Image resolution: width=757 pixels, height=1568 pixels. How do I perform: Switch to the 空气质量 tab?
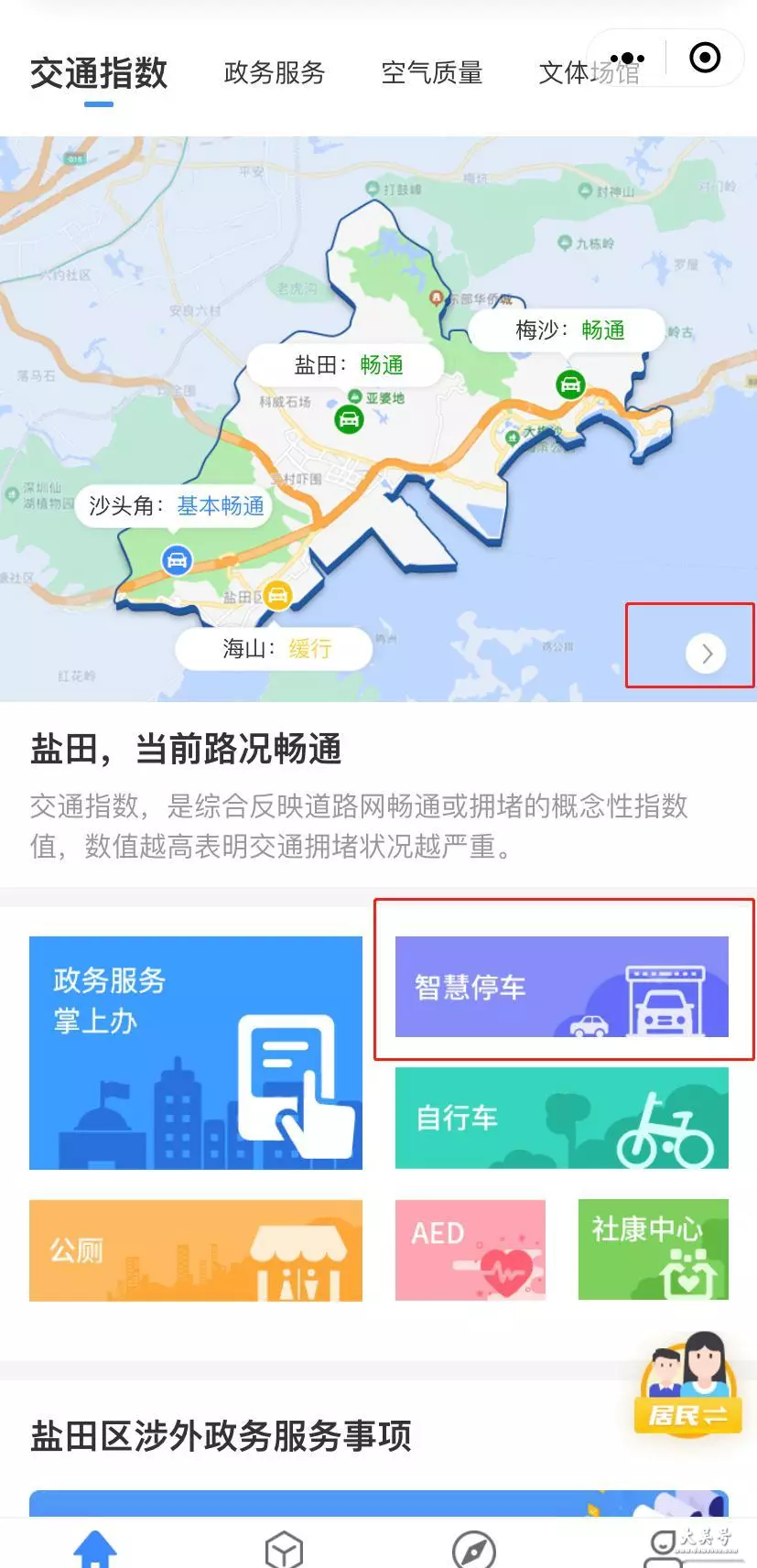pyautogui.click(x=432, y=72)
